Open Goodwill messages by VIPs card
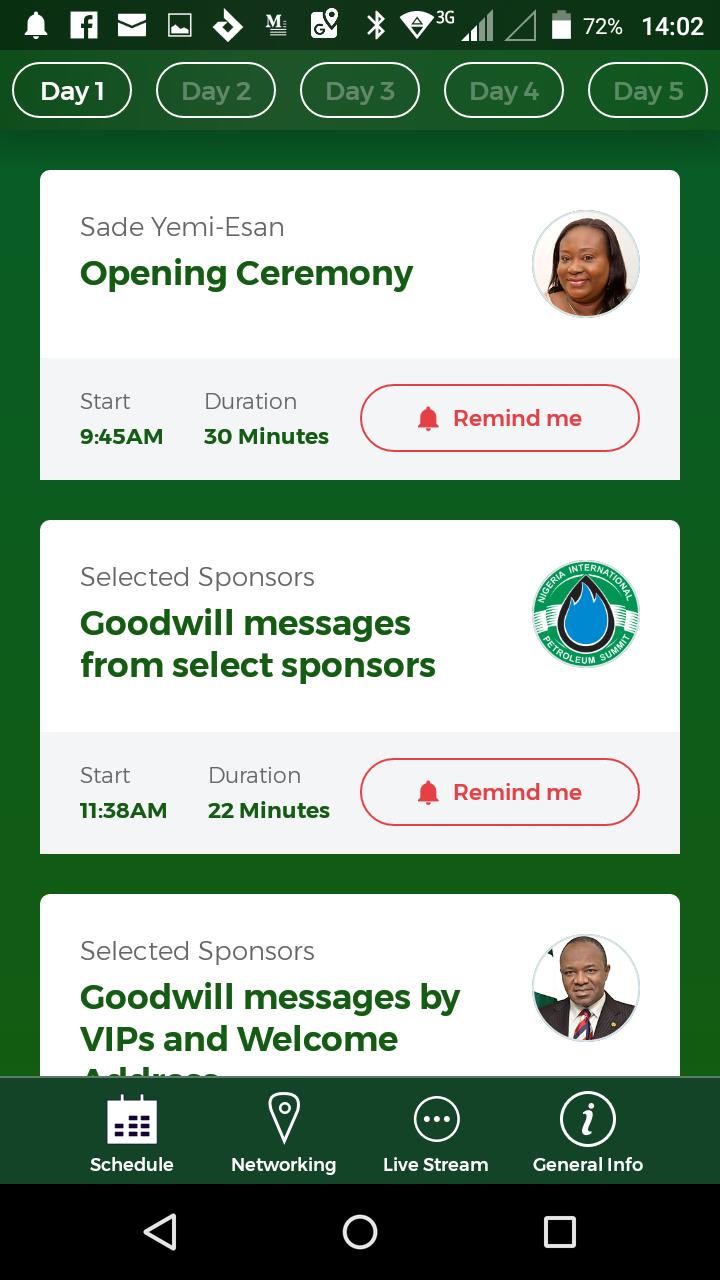720x1280 pixels. click(x=300, y=1000)
